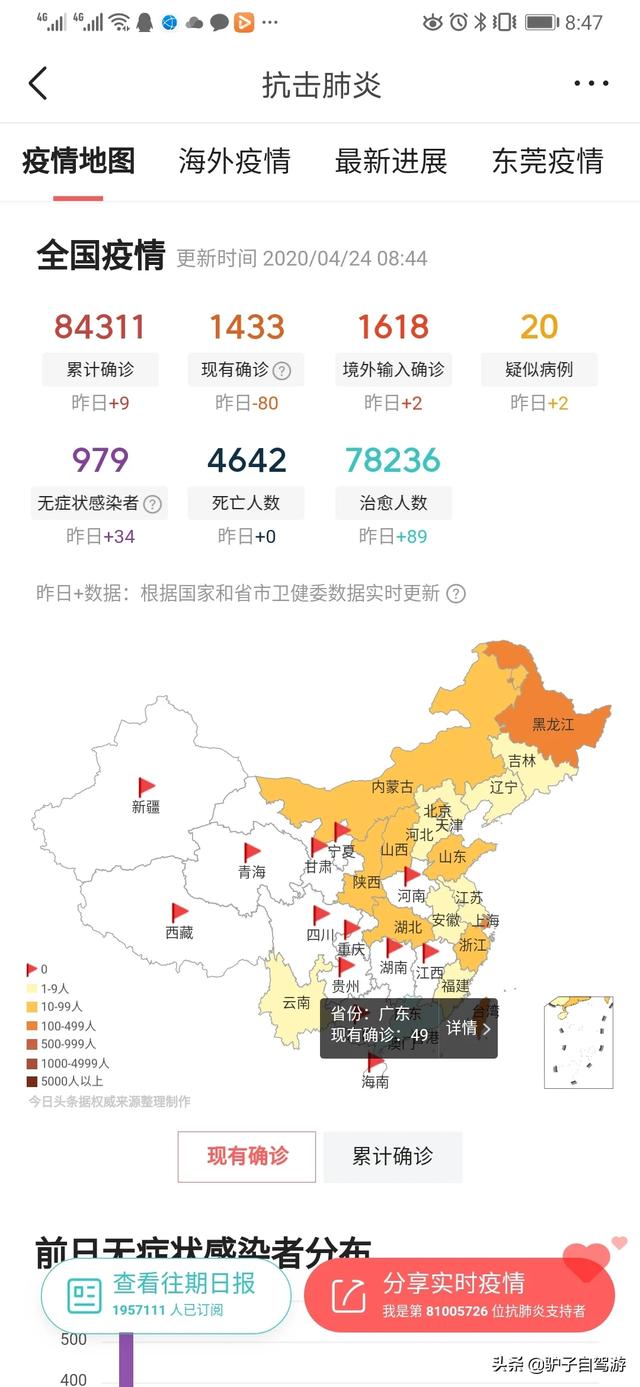Tap the help icon beside 现有确诊
The width and height of the screenshot is (640, 1387).
click(x=282, y=371)
